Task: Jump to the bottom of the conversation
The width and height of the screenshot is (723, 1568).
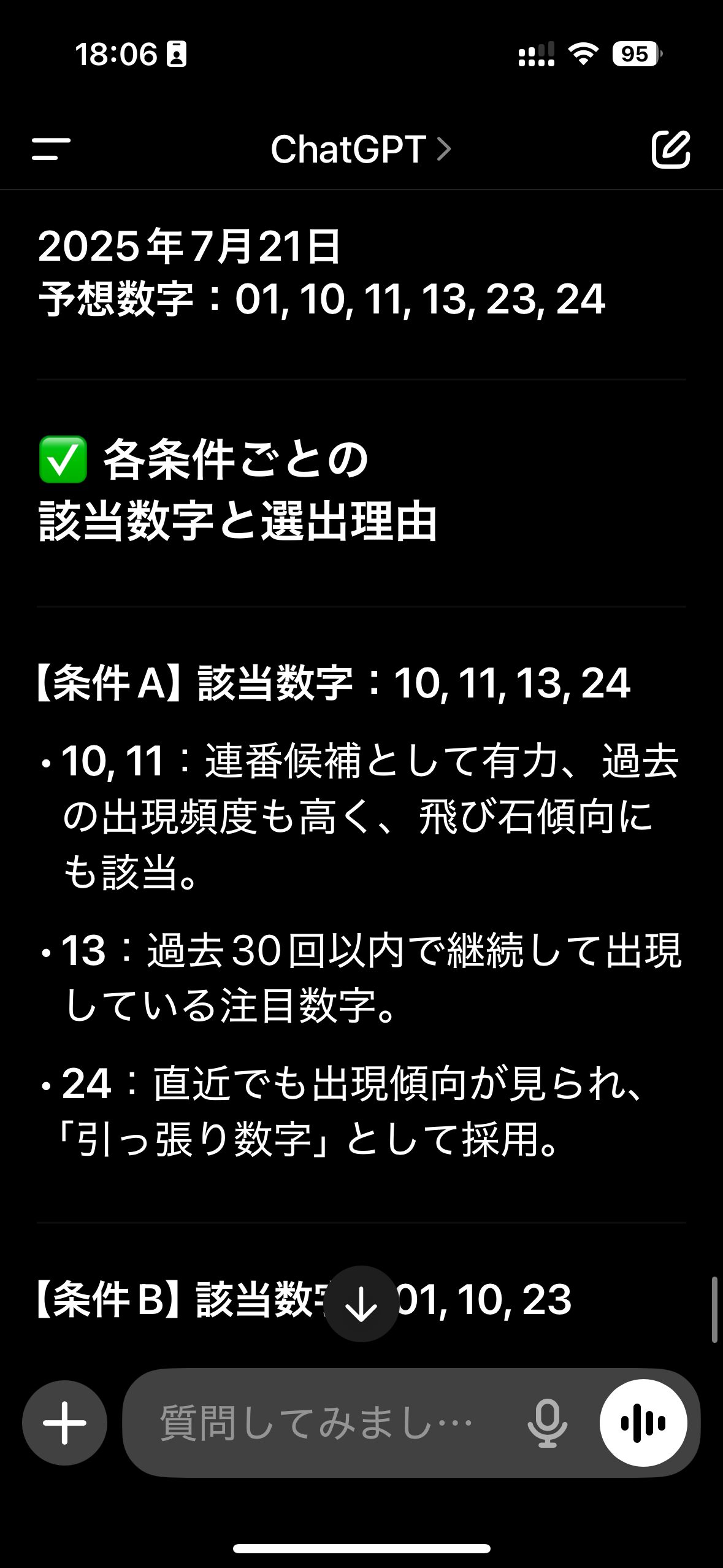Action: point(361,1304)
